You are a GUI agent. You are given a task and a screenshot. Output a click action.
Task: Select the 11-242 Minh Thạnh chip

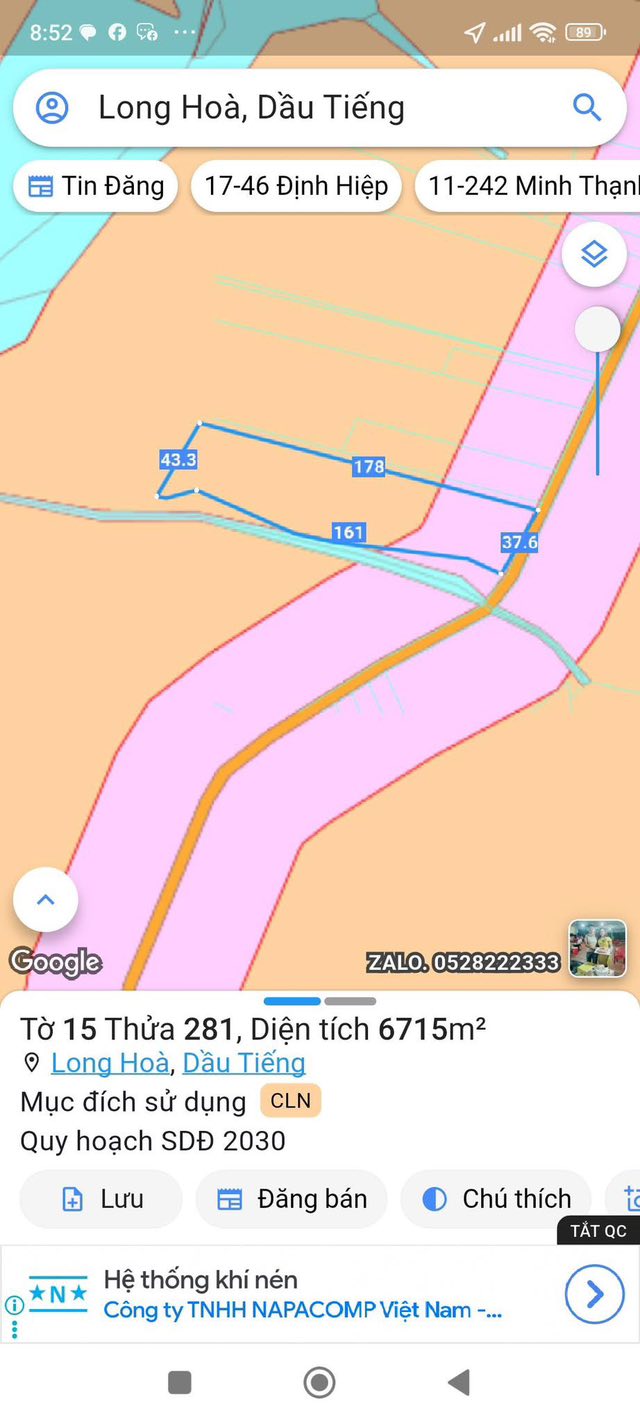point(528,186)
